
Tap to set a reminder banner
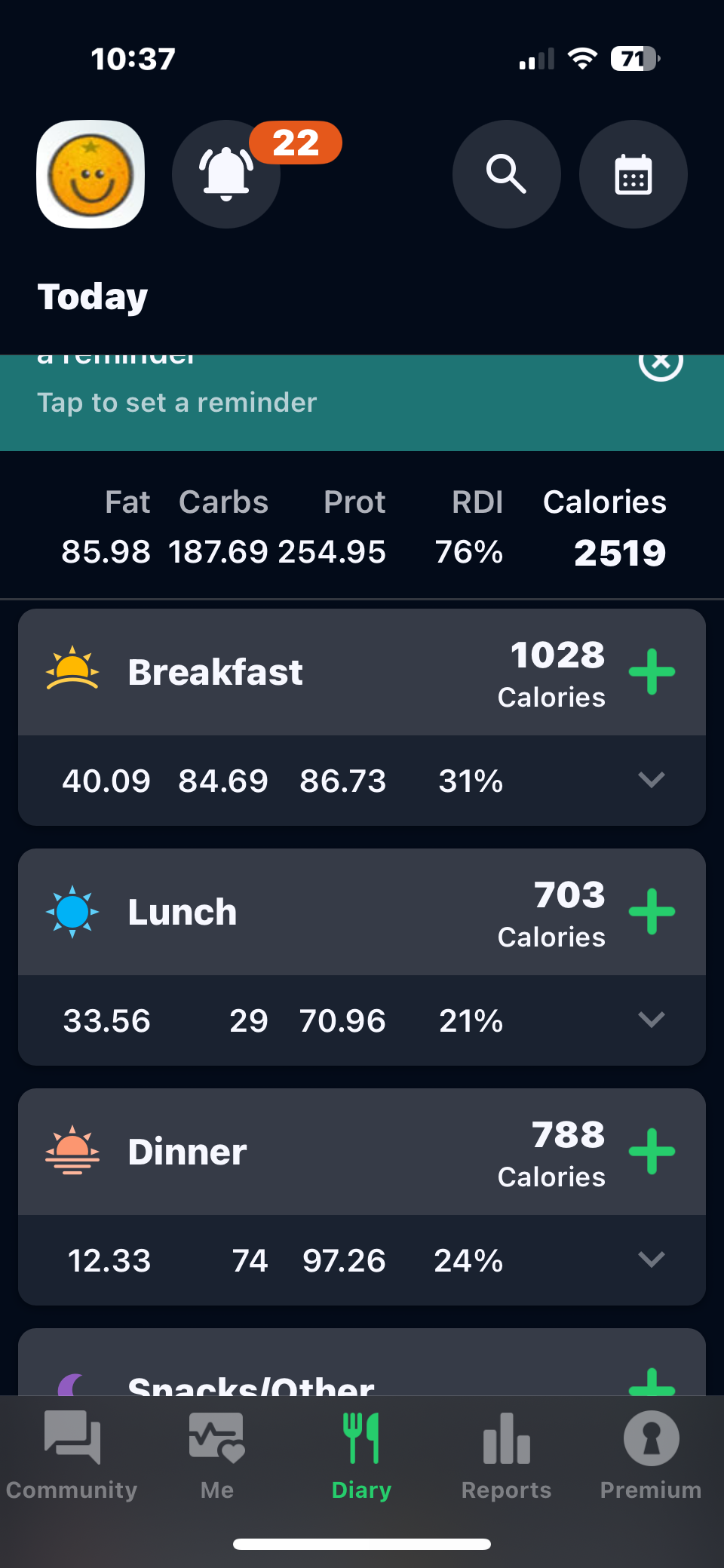click(x=177, y=403)
